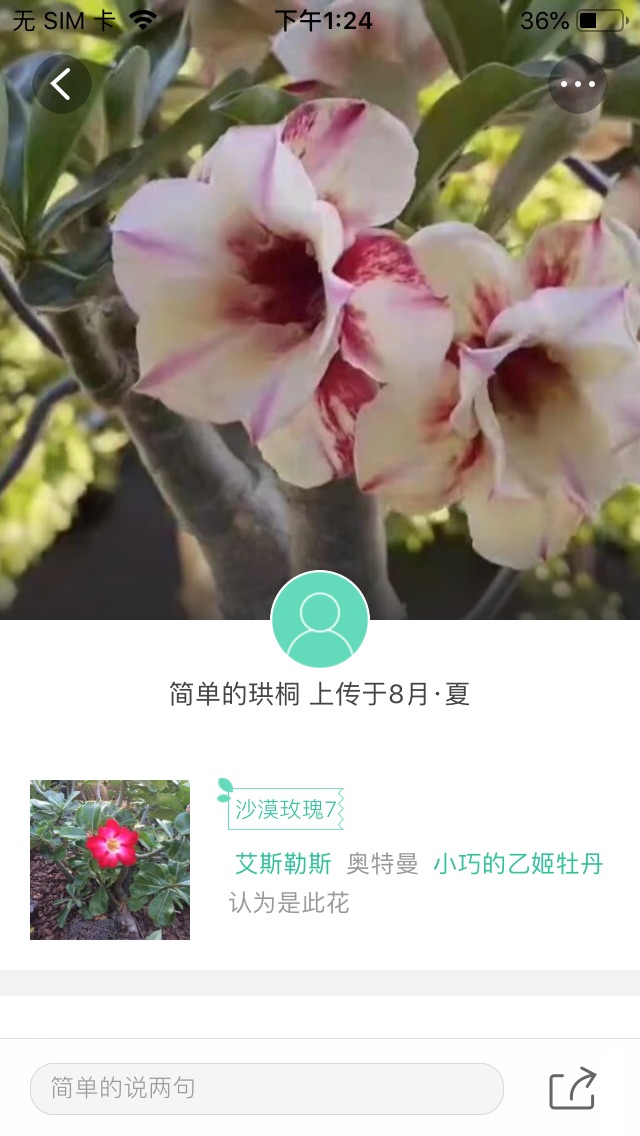Go back using the top-left arrow

[61, 85]
